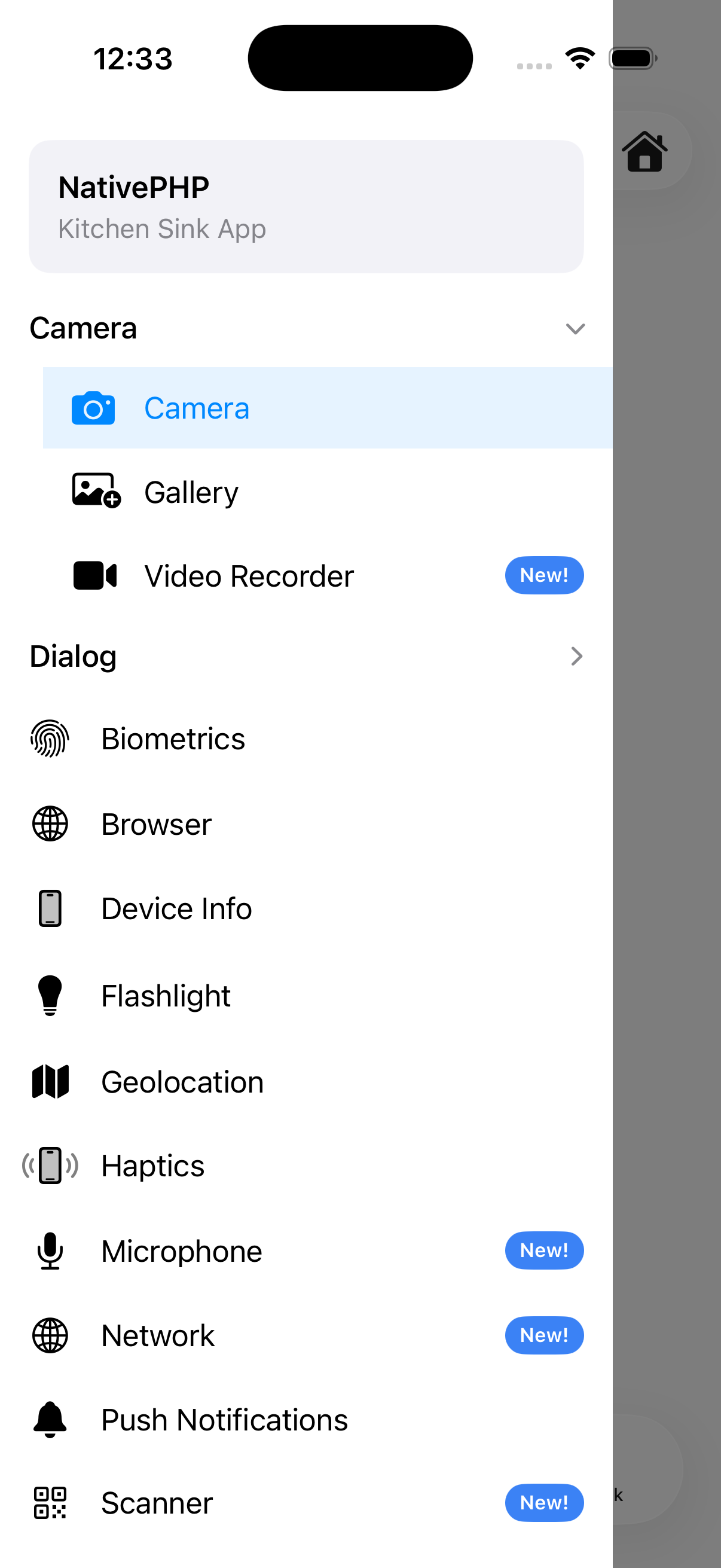Open the Browser item

156,824
